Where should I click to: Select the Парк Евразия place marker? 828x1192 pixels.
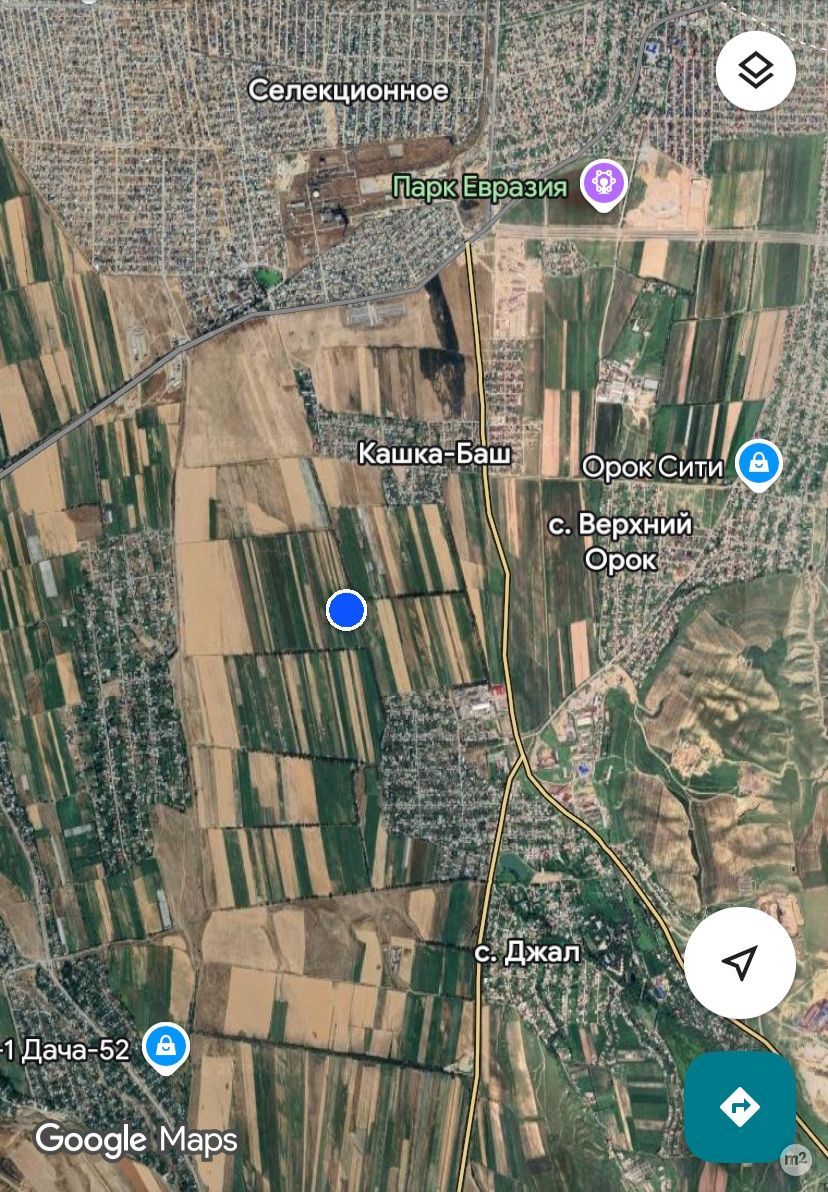(604, 184)
